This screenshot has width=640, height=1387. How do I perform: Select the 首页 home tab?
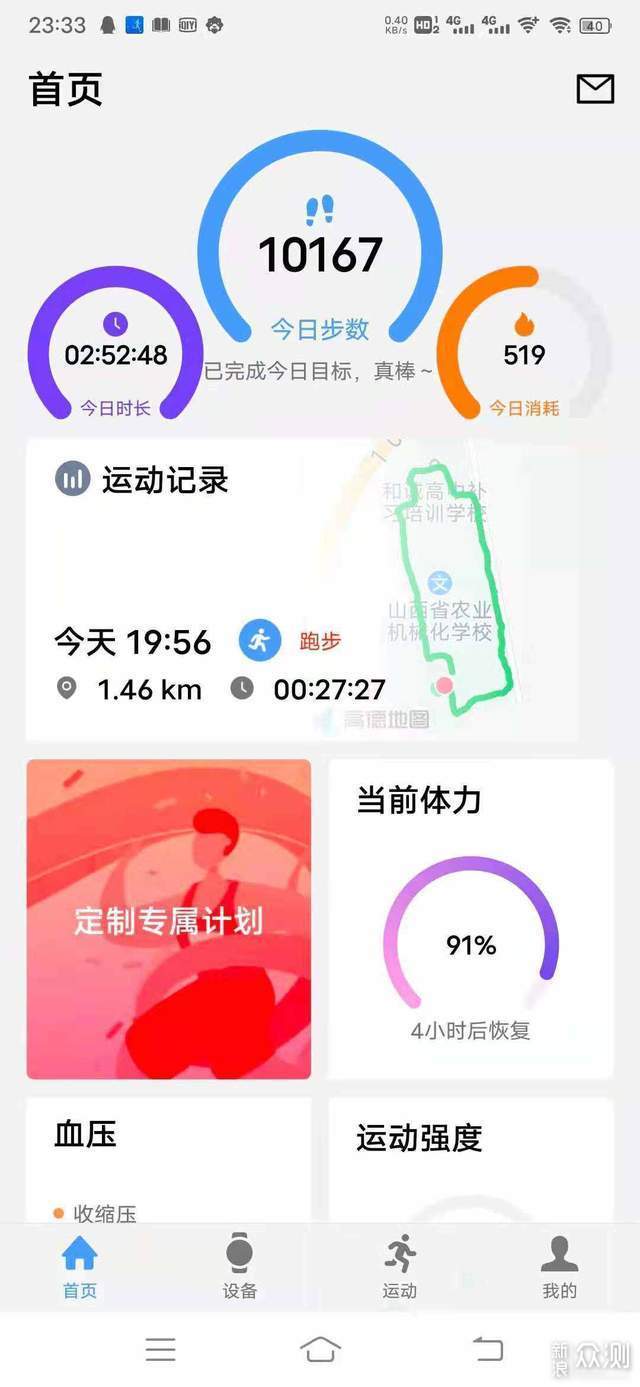(x=80, y=1267)
